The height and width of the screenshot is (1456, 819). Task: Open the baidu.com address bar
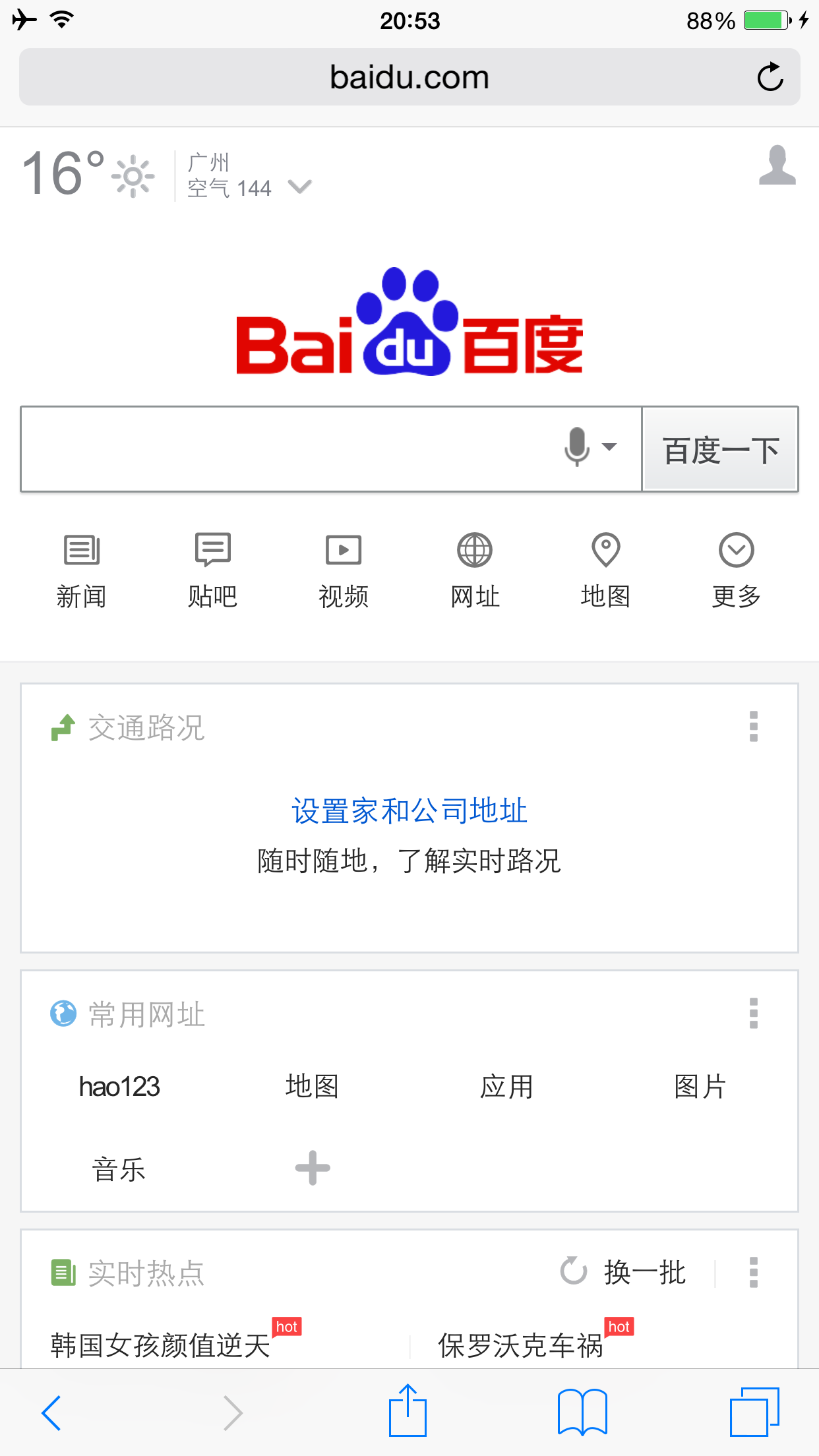tap(409, 77)
